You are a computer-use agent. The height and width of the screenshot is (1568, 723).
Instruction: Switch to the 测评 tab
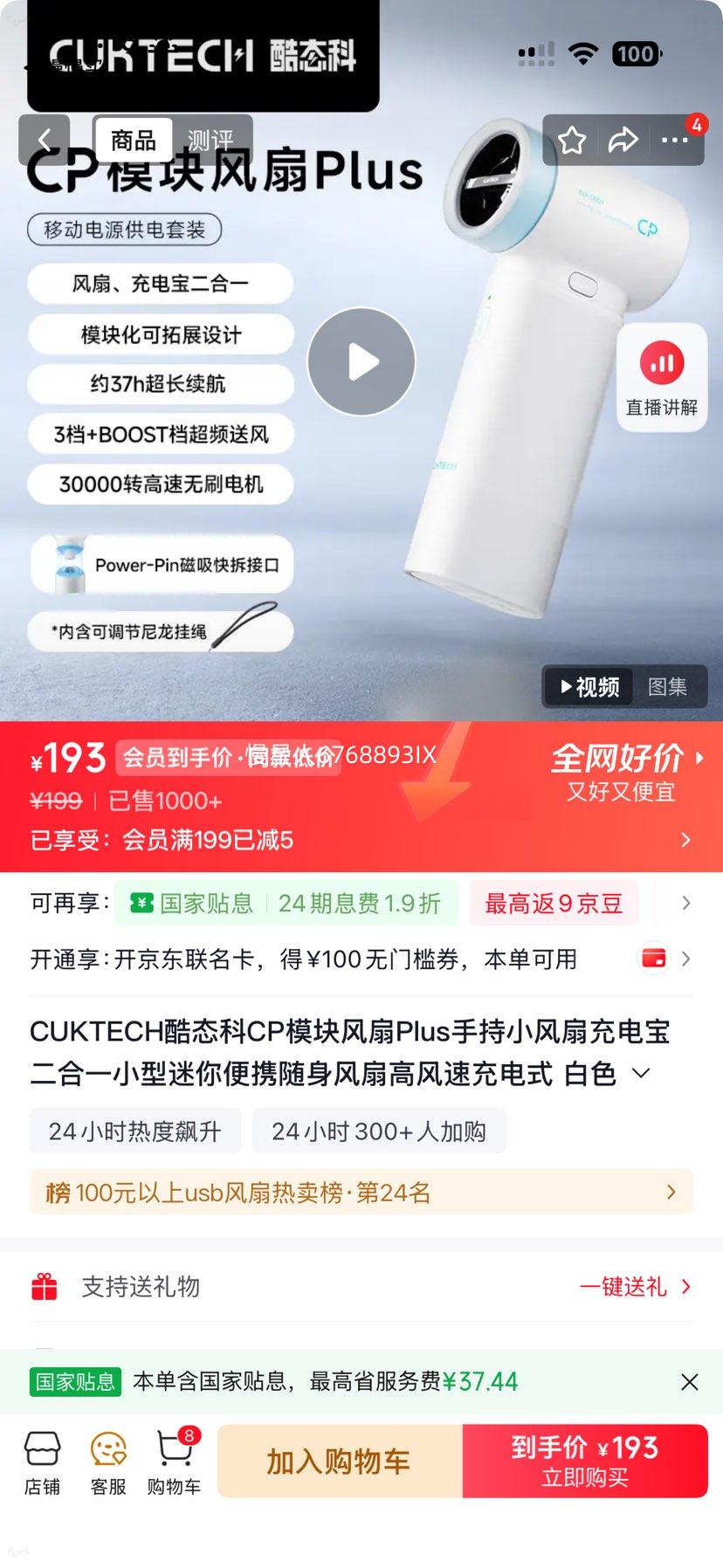(x=210, y=141)
